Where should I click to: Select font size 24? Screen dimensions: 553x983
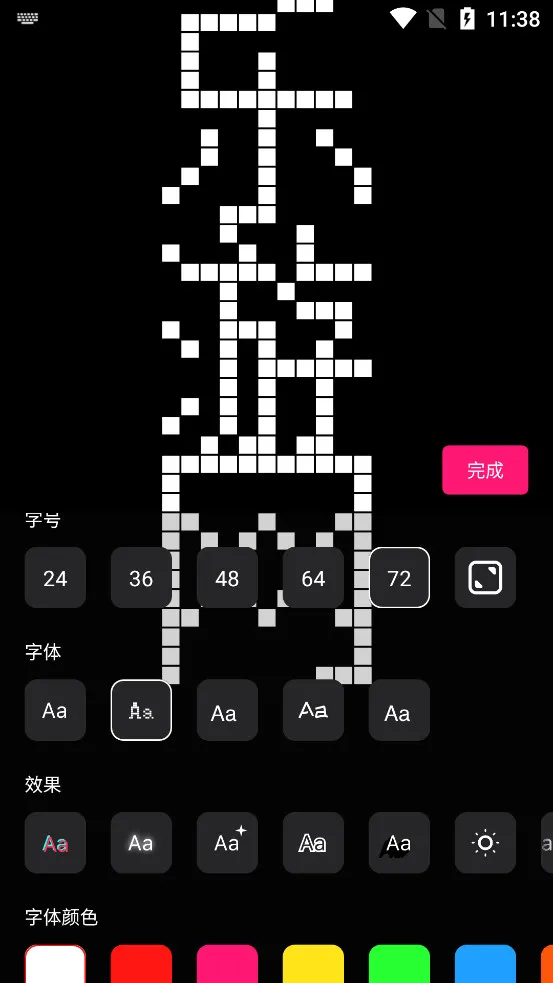tap(55, 577)
